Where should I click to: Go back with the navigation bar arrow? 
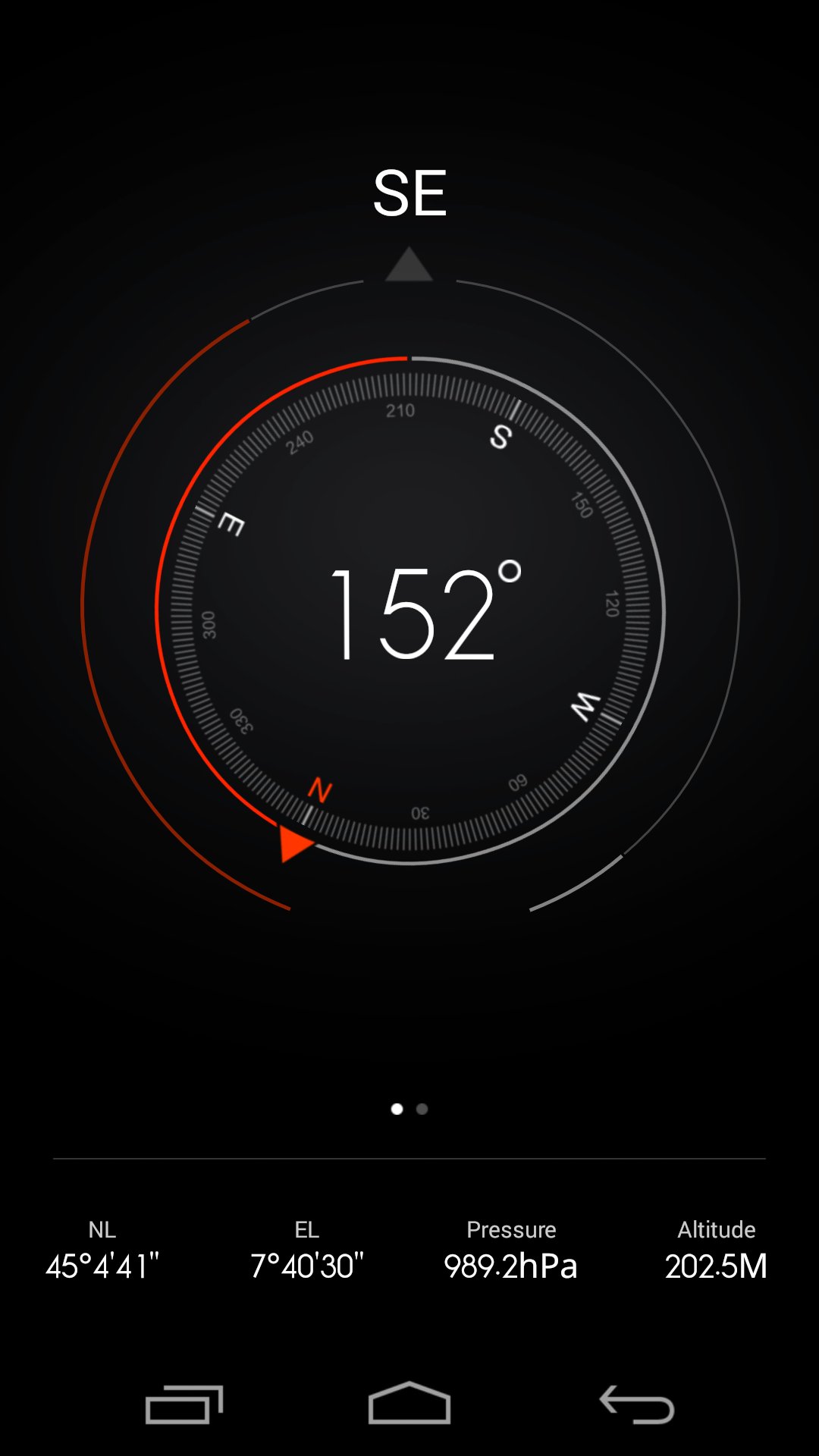[637, 1404]
